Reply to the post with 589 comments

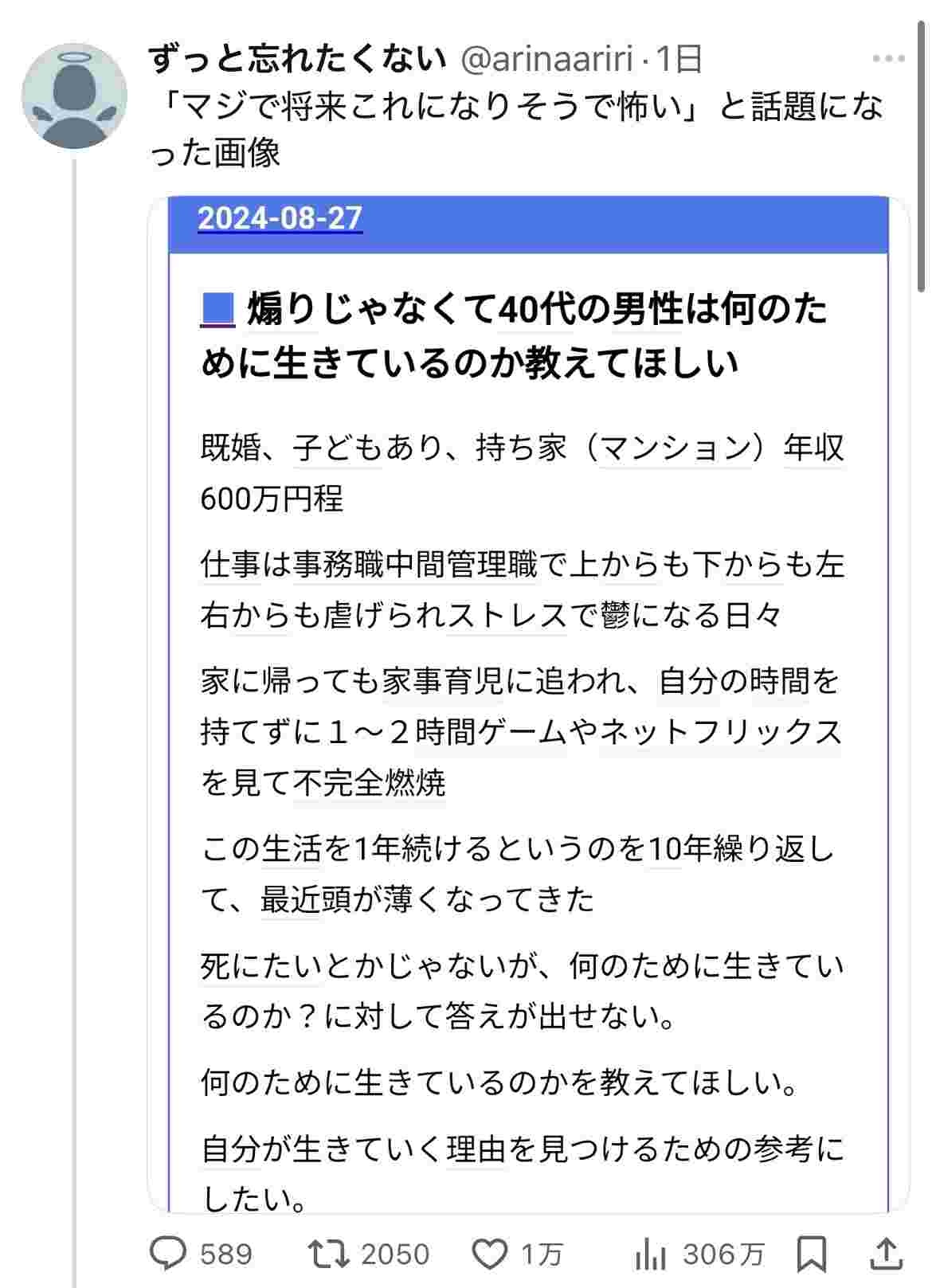click(x=169, y=1254)
